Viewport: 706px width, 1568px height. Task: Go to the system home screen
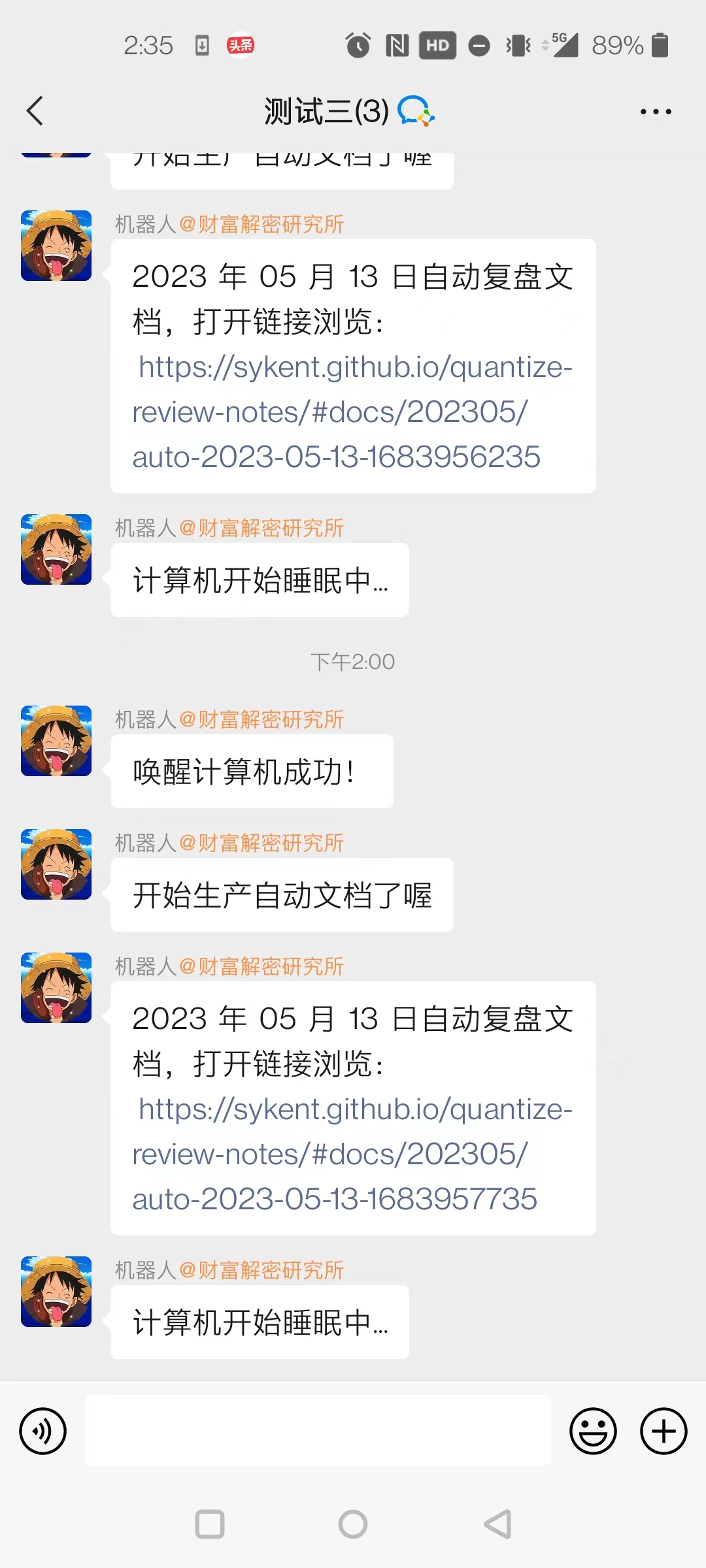(353, 1524)
